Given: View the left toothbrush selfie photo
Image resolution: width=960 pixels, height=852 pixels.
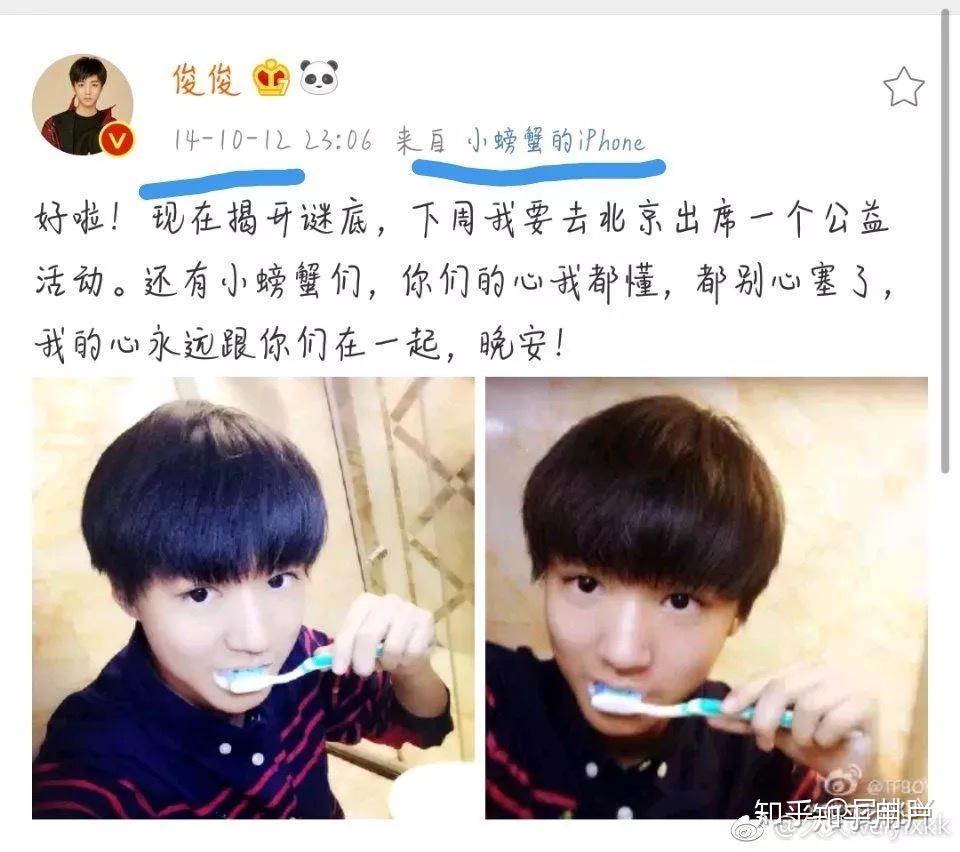Looking at the screenshot, I should coord(253,597).
